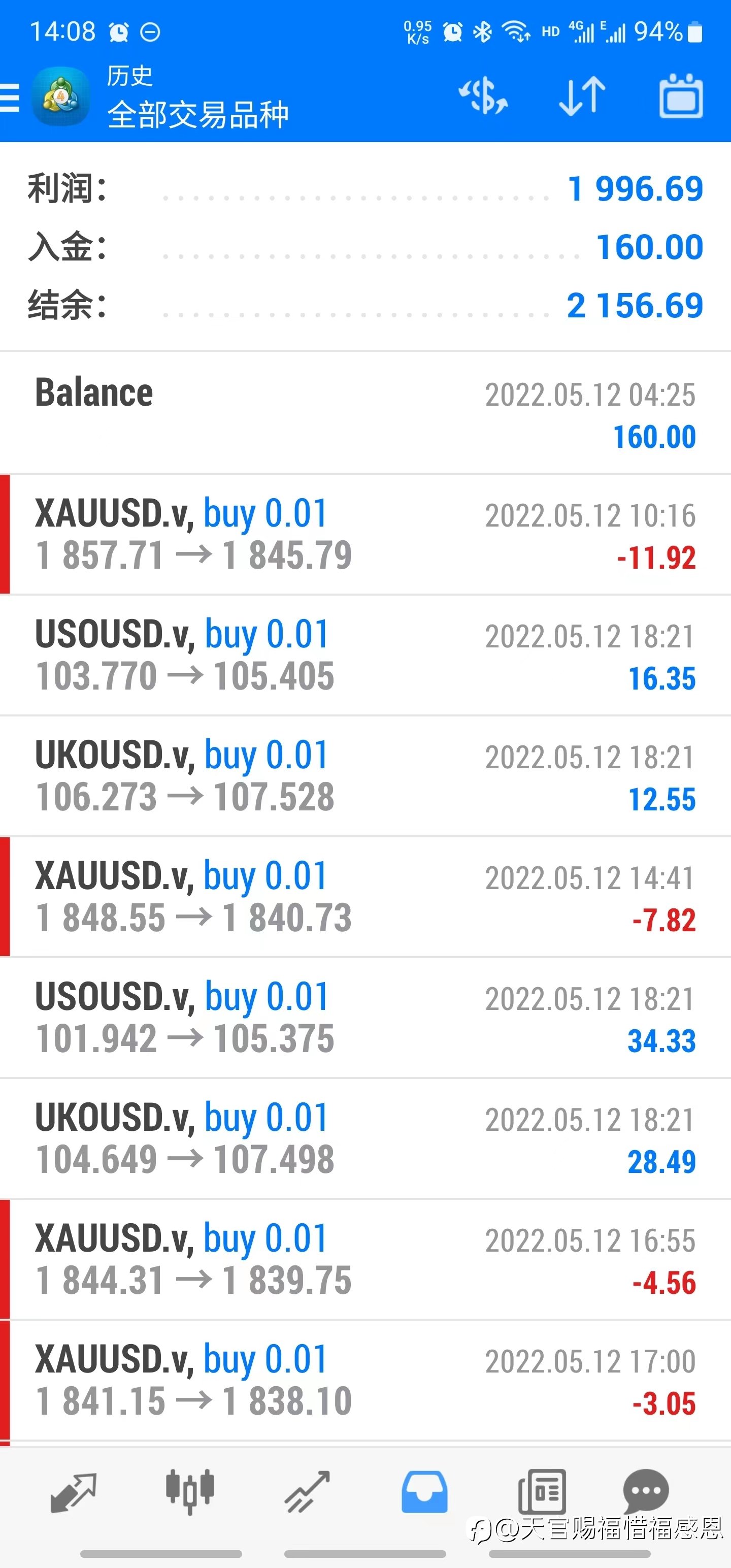Open the USOUSD.v trade with 16.35 profit
The width and height of the screenshot is (731, 1568).
tap(365, 656)
